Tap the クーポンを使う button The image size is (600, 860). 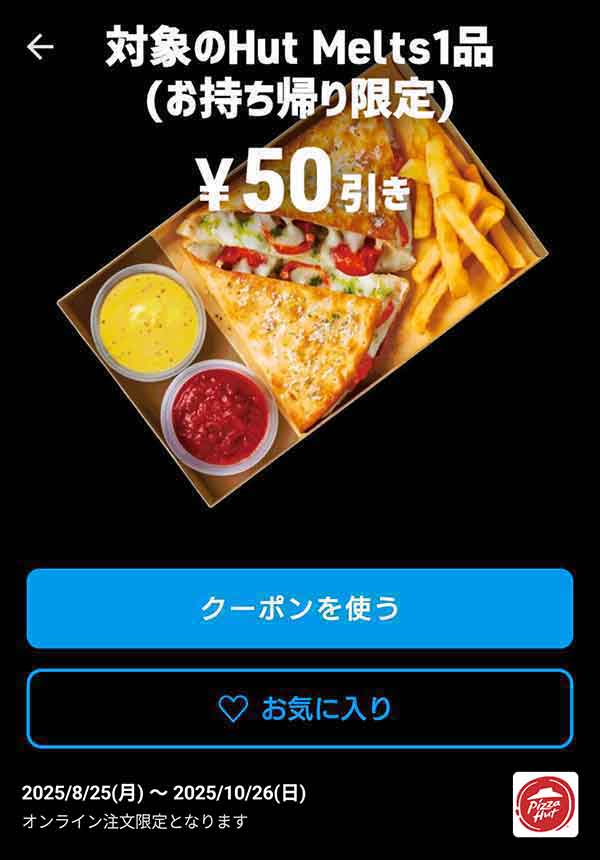[x=300, y=608]
